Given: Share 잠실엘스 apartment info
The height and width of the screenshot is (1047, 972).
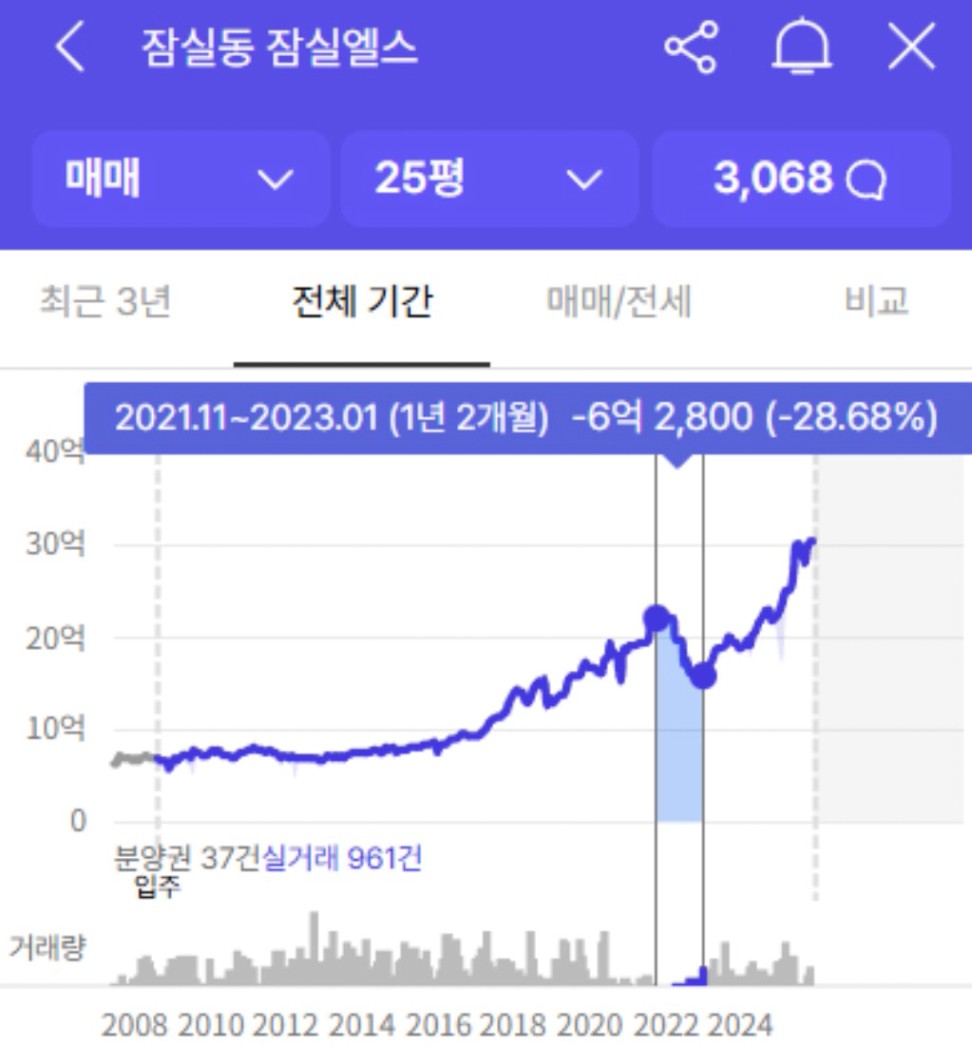Looking at the screenshot, I should pyautogui.click(x=691, y=48).
